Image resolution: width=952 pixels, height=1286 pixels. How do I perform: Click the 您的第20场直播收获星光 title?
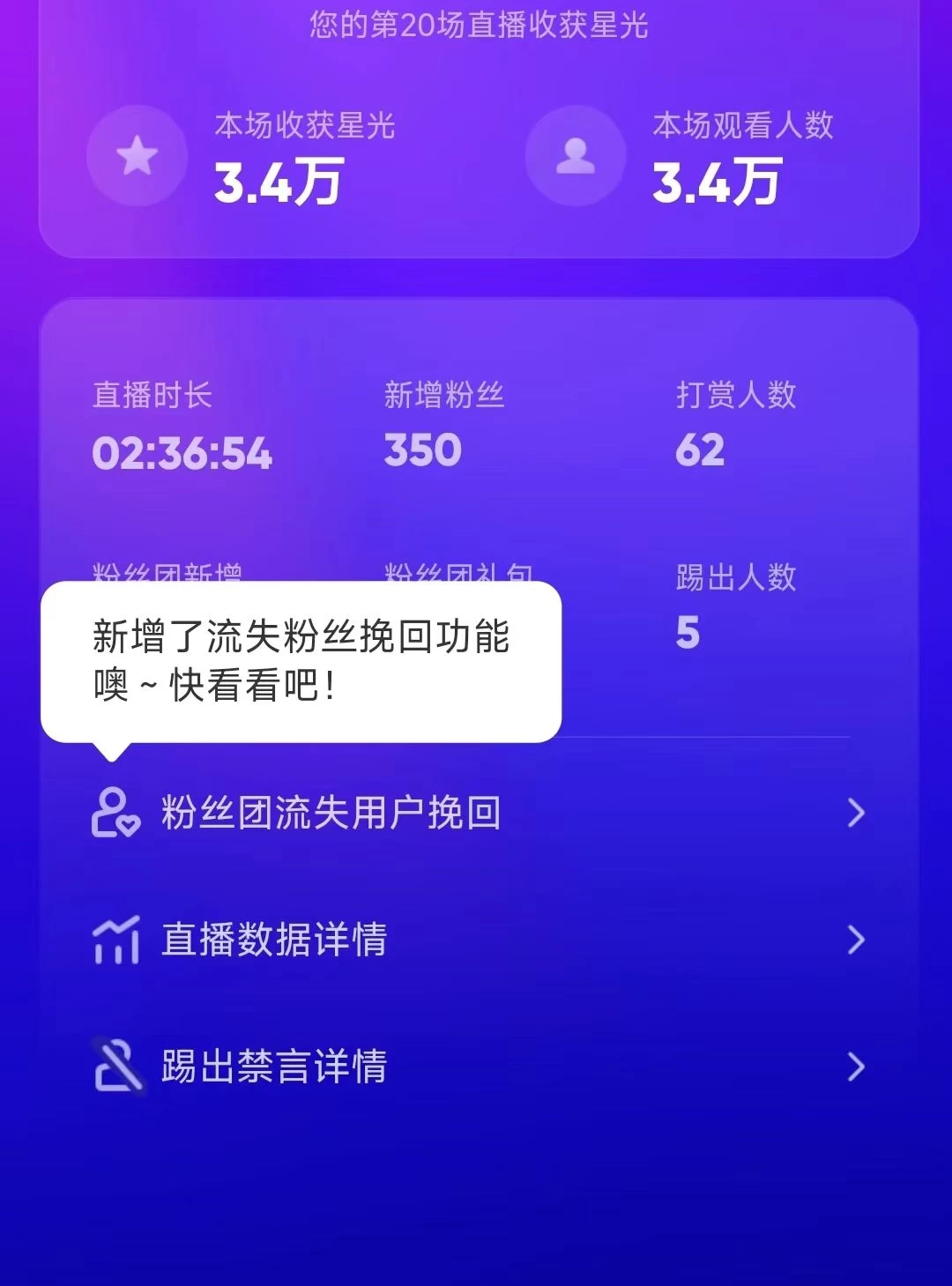[x=476, y=26]
